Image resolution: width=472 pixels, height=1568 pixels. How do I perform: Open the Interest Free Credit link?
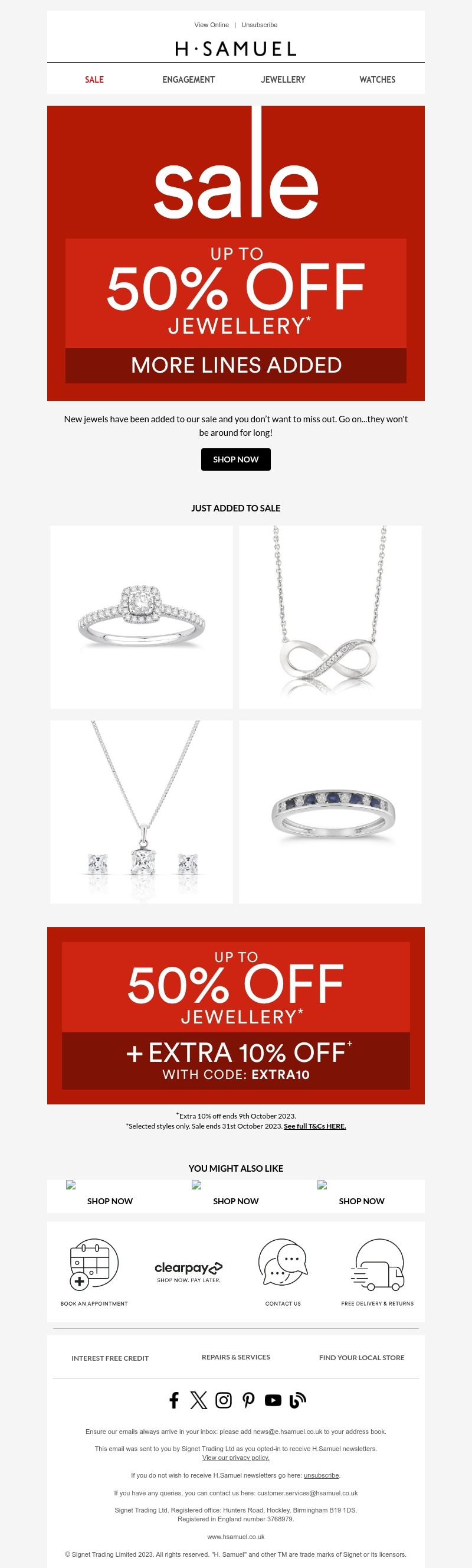click(110, 1358)
